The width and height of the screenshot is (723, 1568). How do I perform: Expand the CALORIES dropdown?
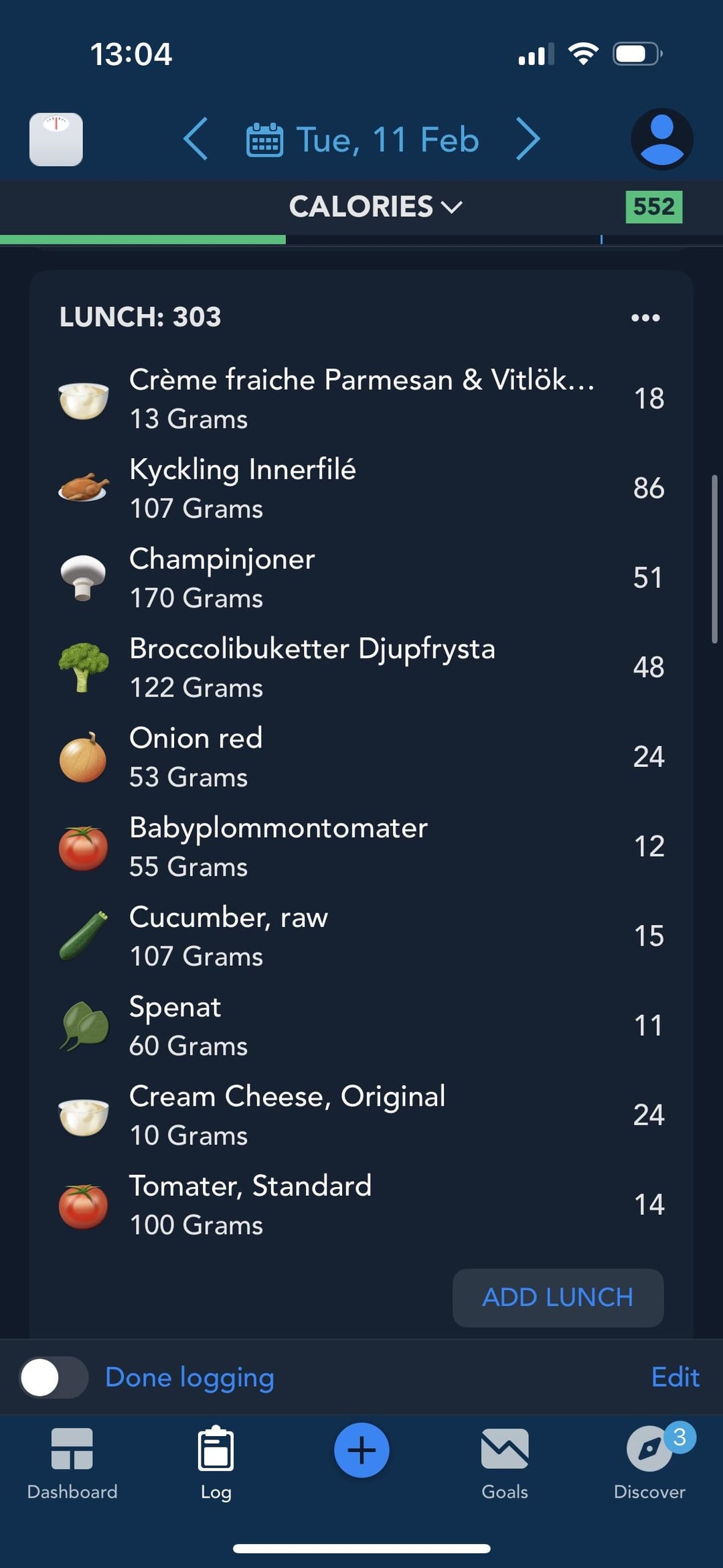pyautogui.click(x=376, y=206)
